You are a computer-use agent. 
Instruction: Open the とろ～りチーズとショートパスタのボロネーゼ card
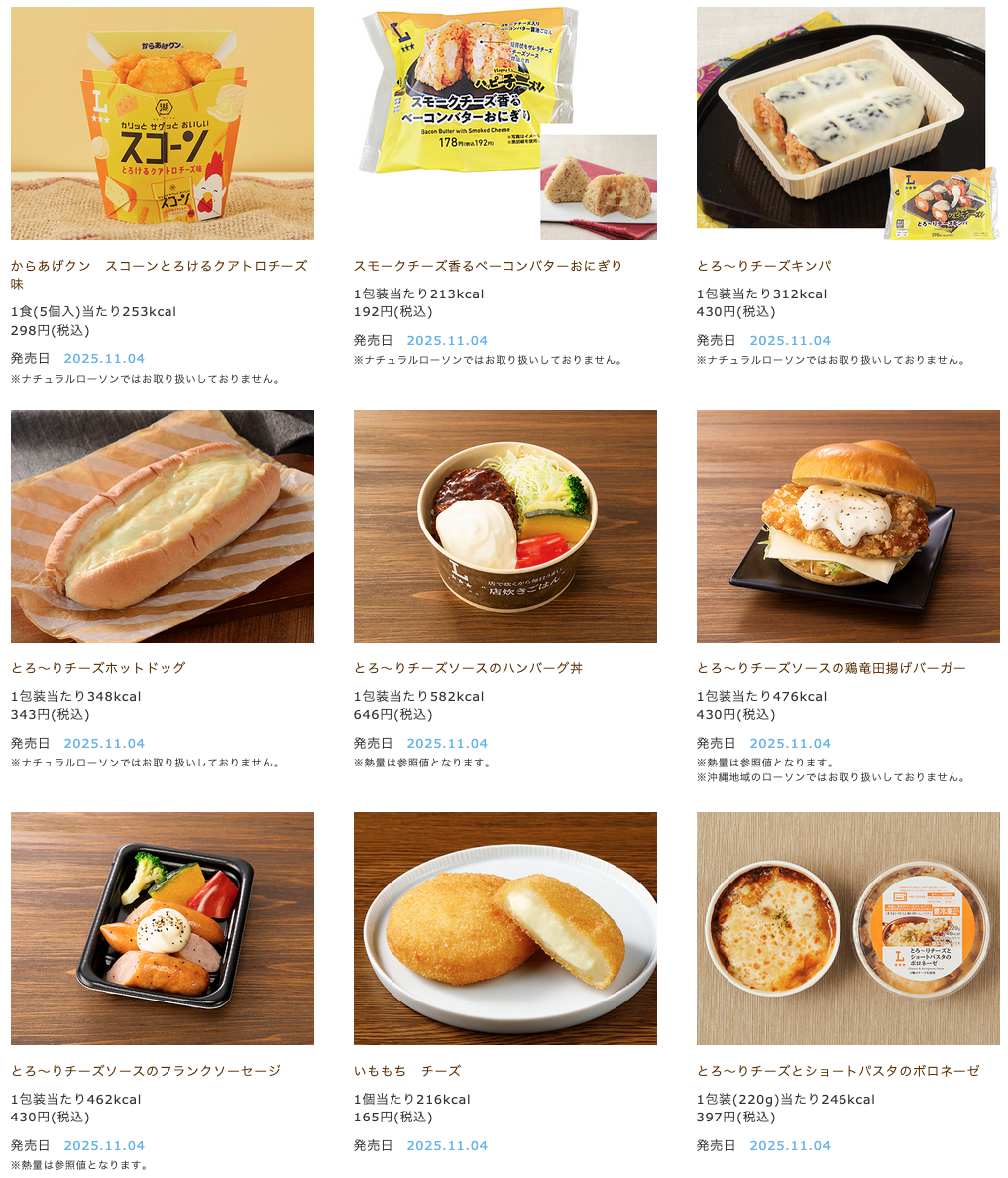point(847,929)
